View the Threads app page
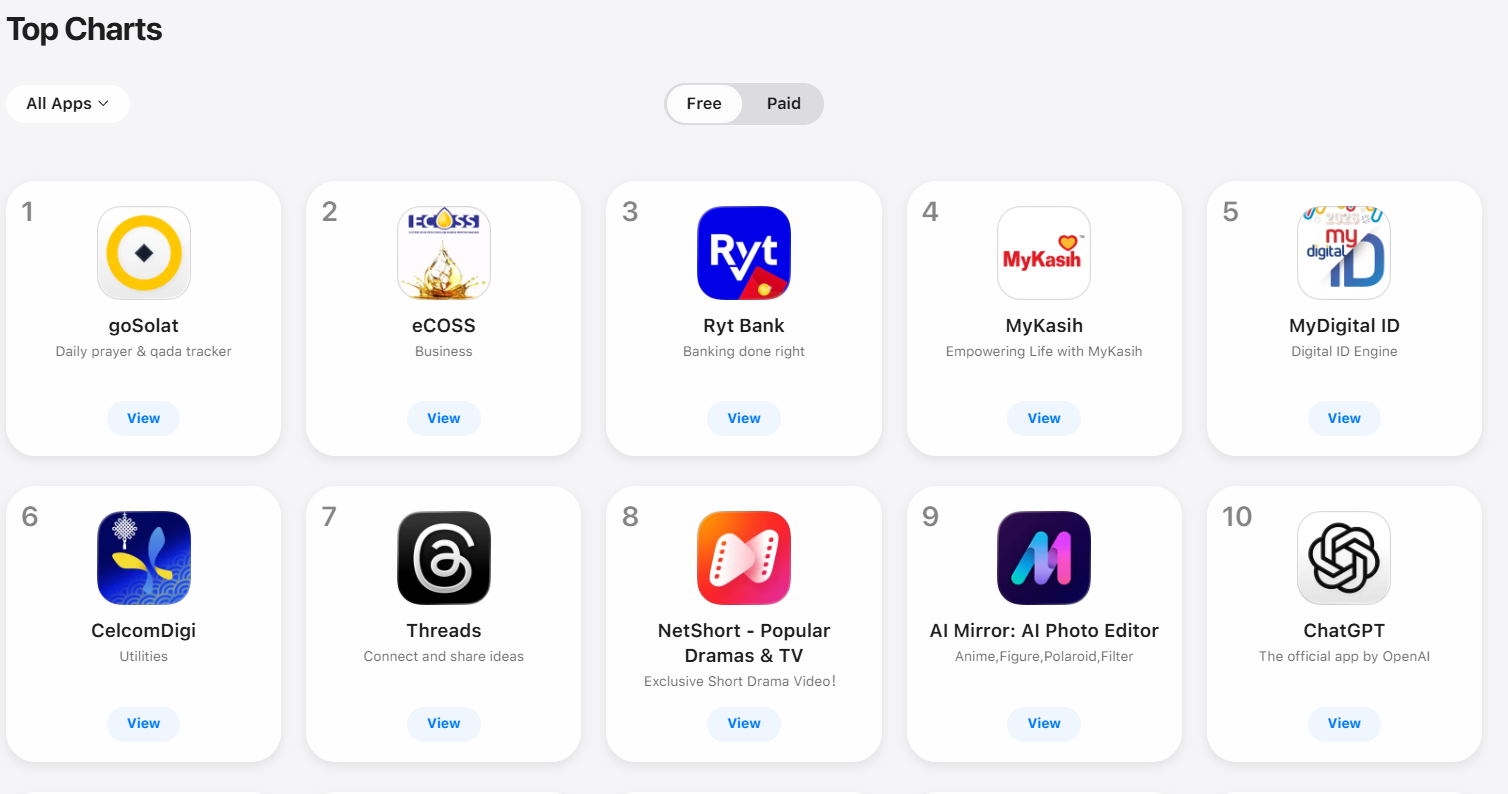The image size is (1508, 794). click(443, 724)
